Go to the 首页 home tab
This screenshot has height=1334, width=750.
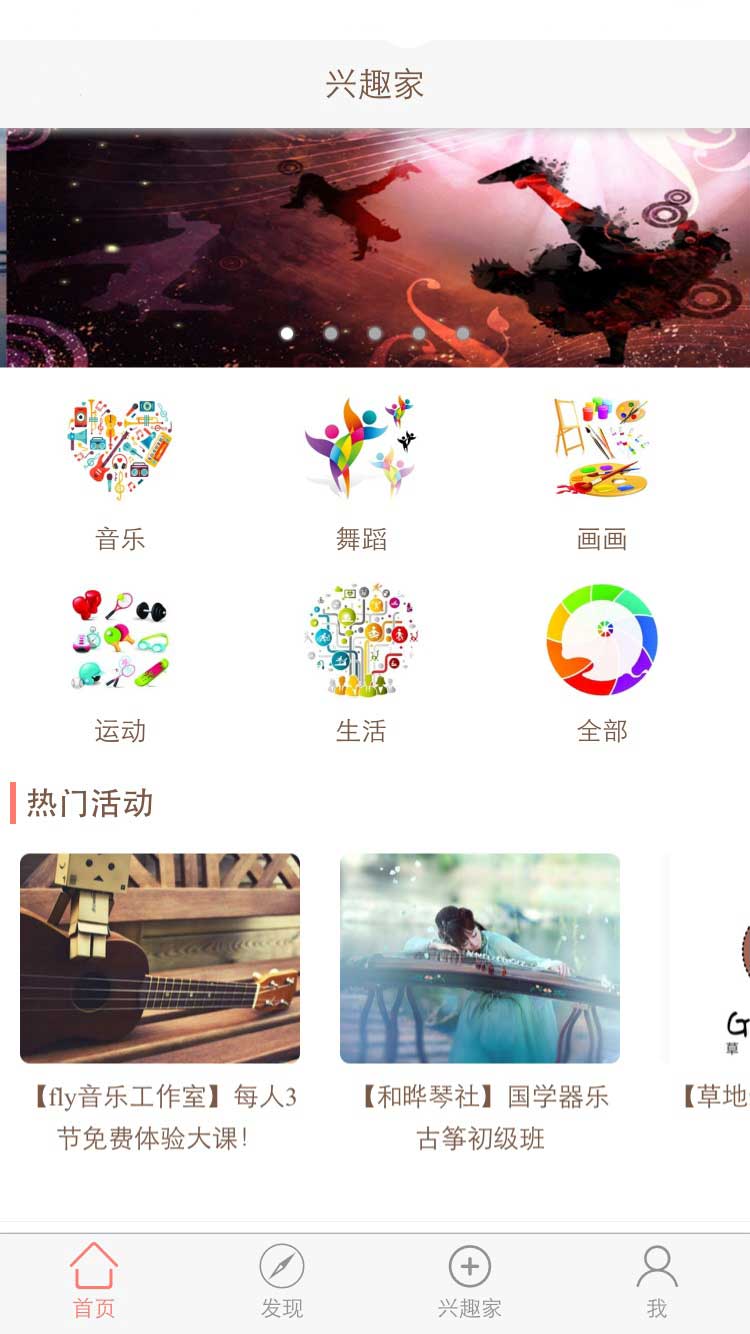(94, 1282)
